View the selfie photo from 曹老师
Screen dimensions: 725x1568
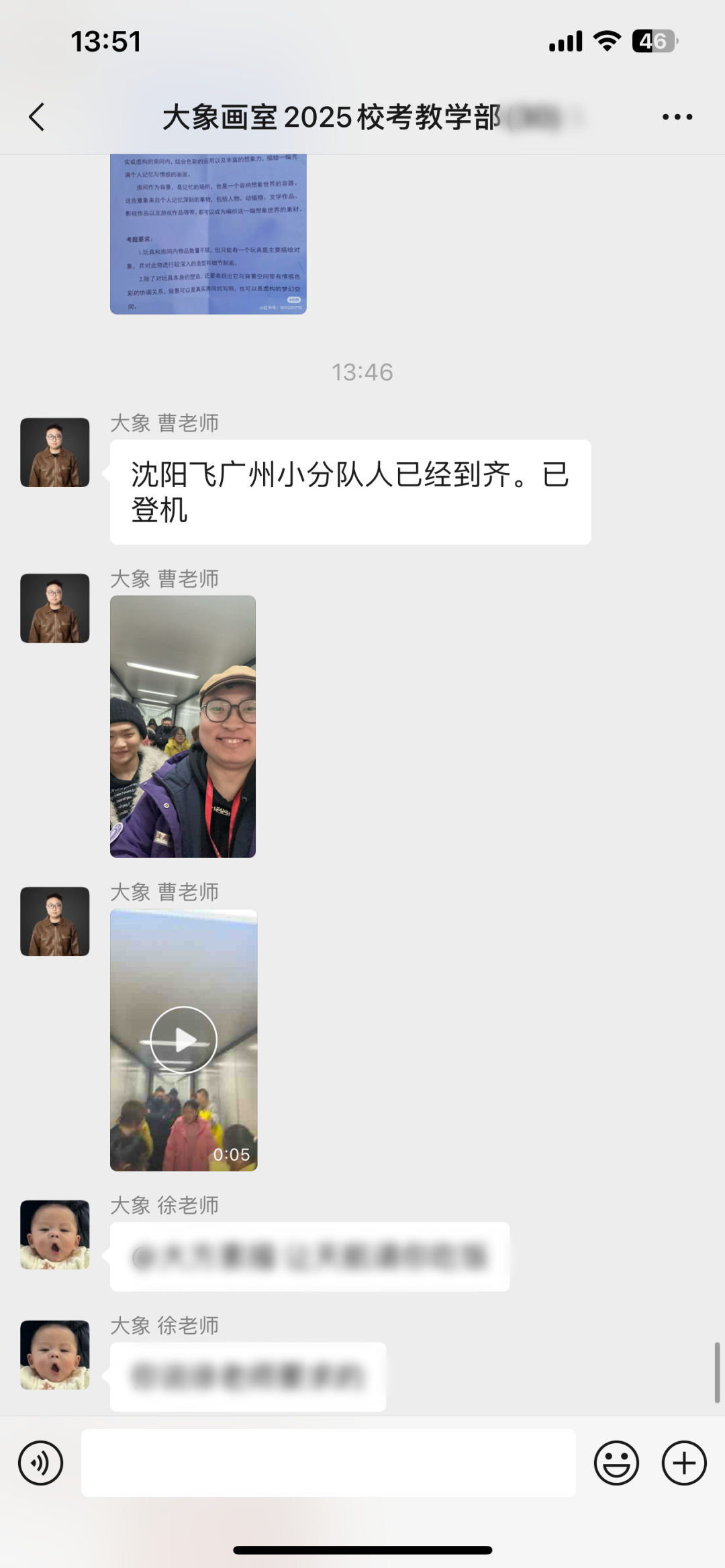tap(183, 726)
